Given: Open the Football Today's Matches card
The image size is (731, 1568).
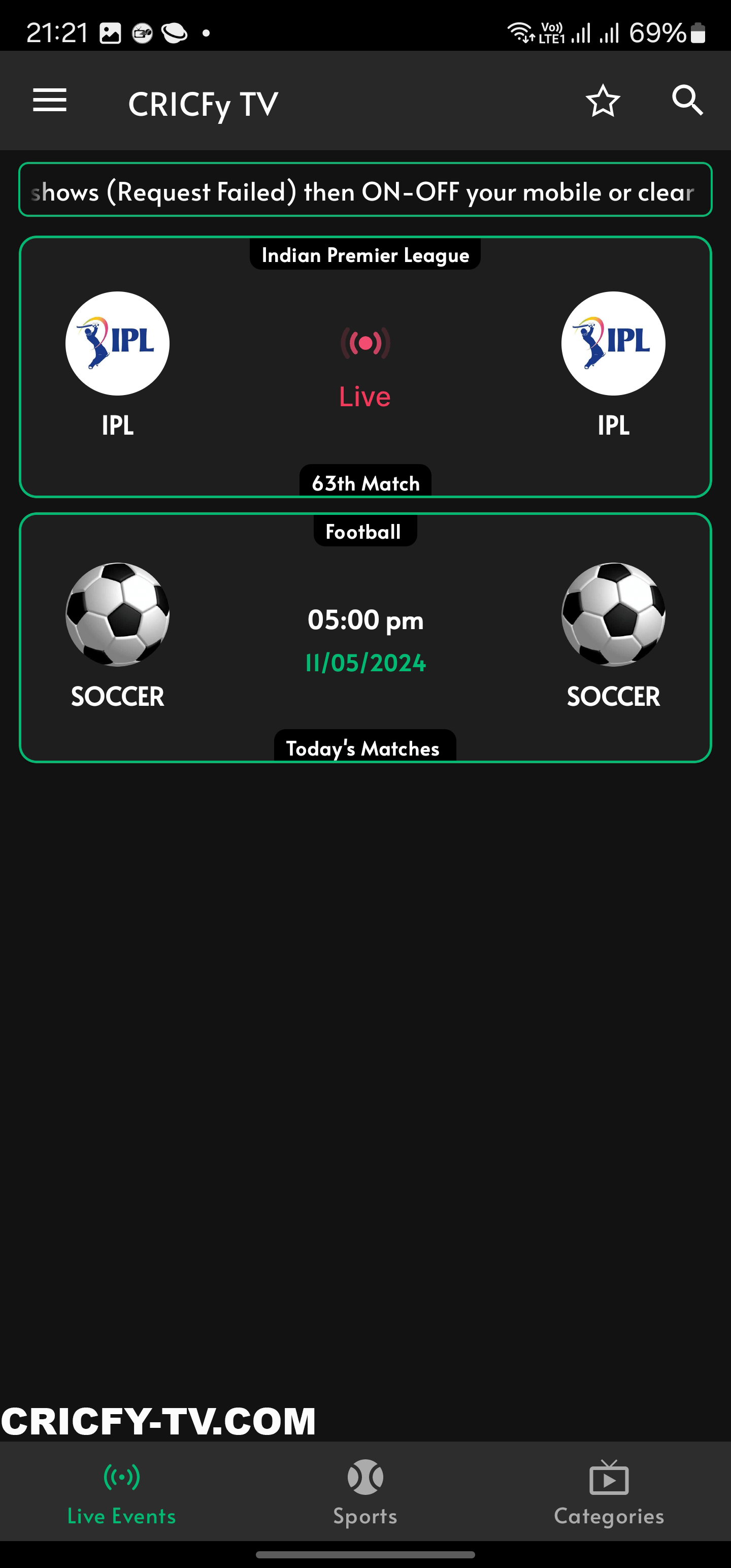Looking at the screenshot, I should tap(364, 636).
